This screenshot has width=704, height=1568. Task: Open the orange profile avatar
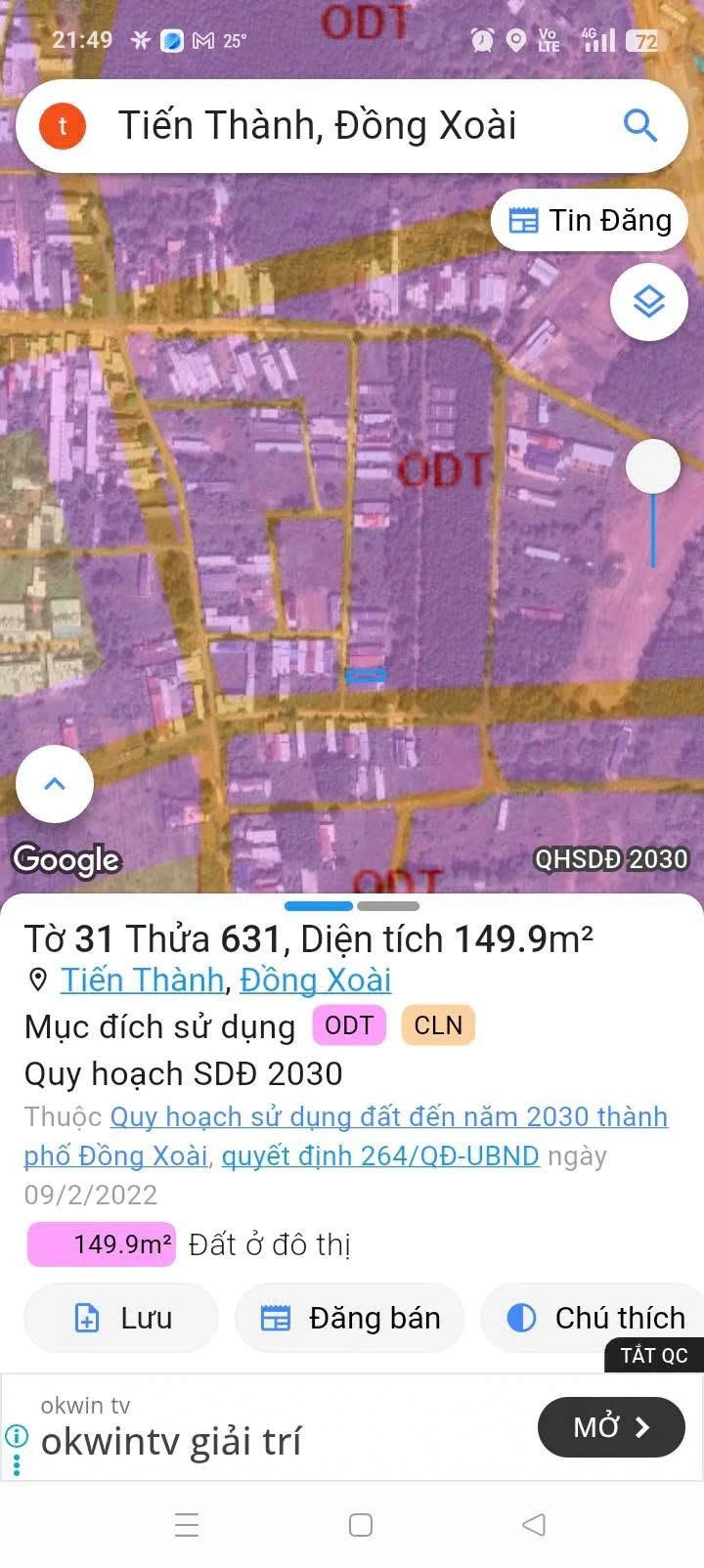(63, 126)
